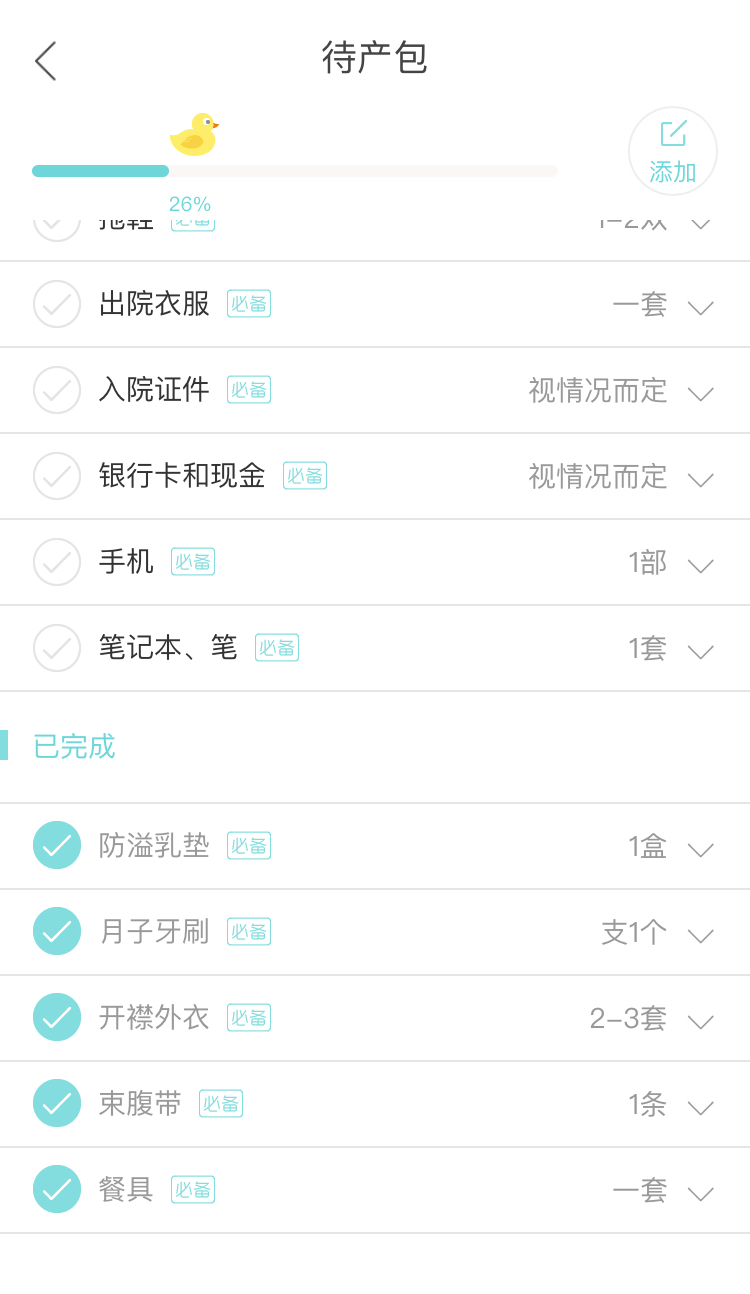Open details of 笔记本、笔
Image resolution: width=750 pixels, height=1294 pixels.
coord(701,650)
